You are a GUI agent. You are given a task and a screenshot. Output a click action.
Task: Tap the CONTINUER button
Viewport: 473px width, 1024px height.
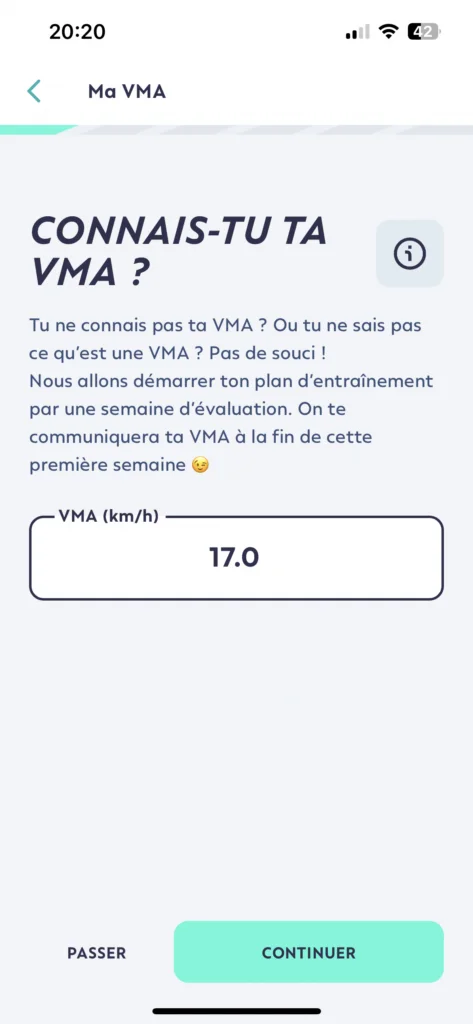pyautogui.click(x=308, y=952)
